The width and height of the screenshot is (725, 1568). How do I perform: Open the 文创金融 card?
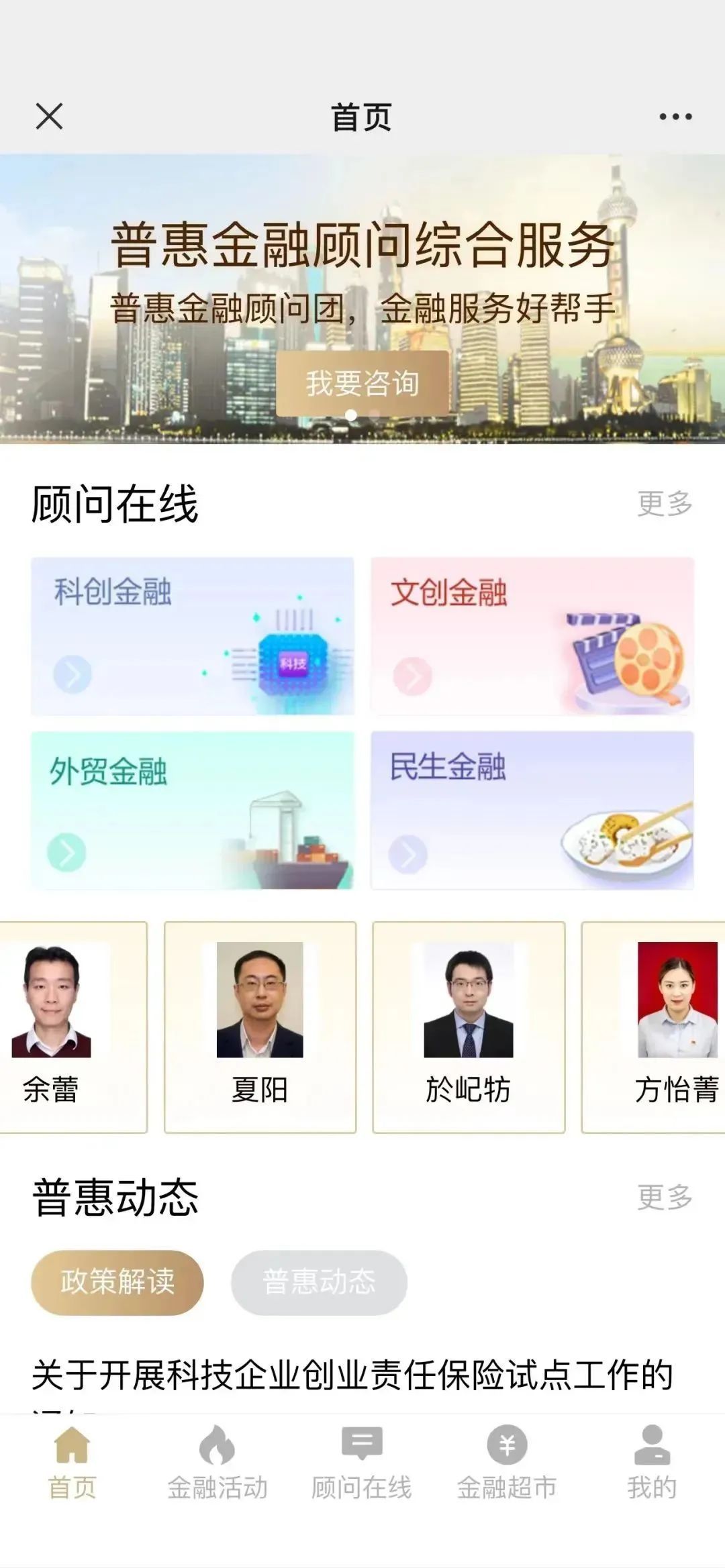[532, 635]
